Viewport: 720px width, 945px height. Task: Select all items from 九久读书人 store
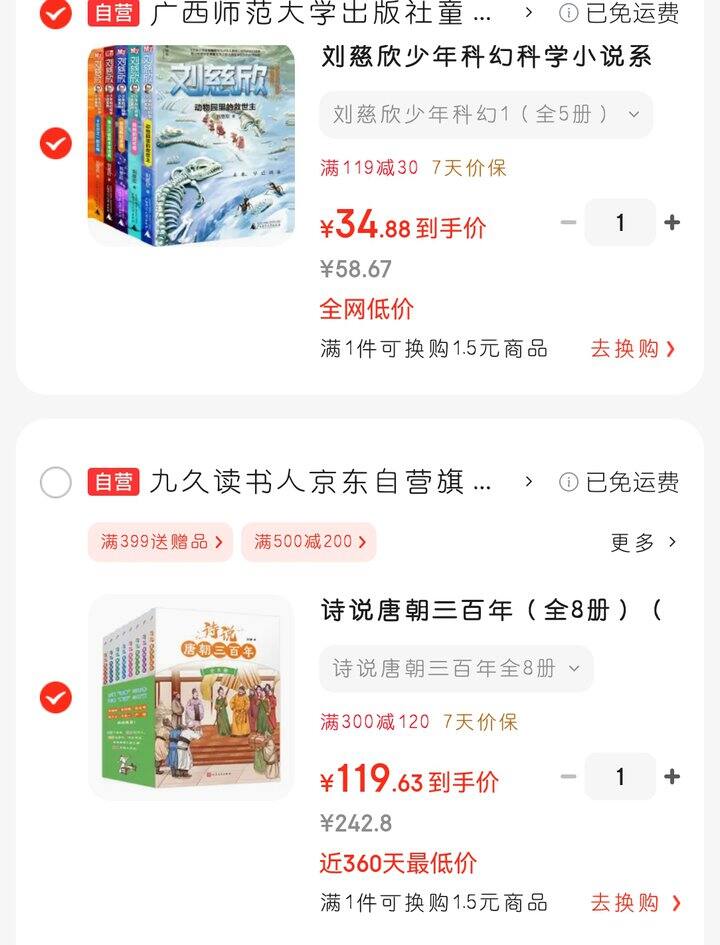pyautogui.click(x=56, y=482)
